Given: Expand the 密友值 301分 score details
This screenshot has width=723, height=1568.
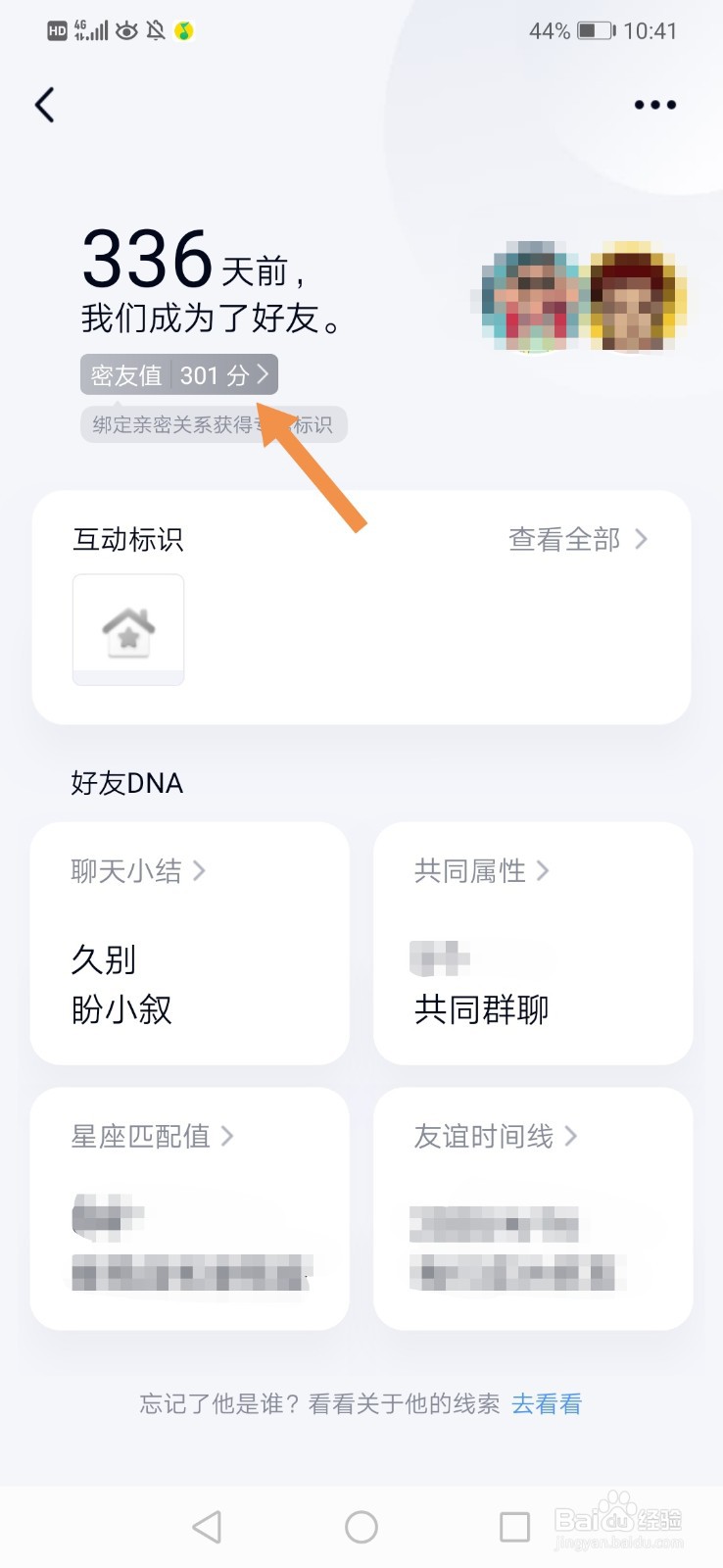Looking at the screenshot, I should click(177, 374).
